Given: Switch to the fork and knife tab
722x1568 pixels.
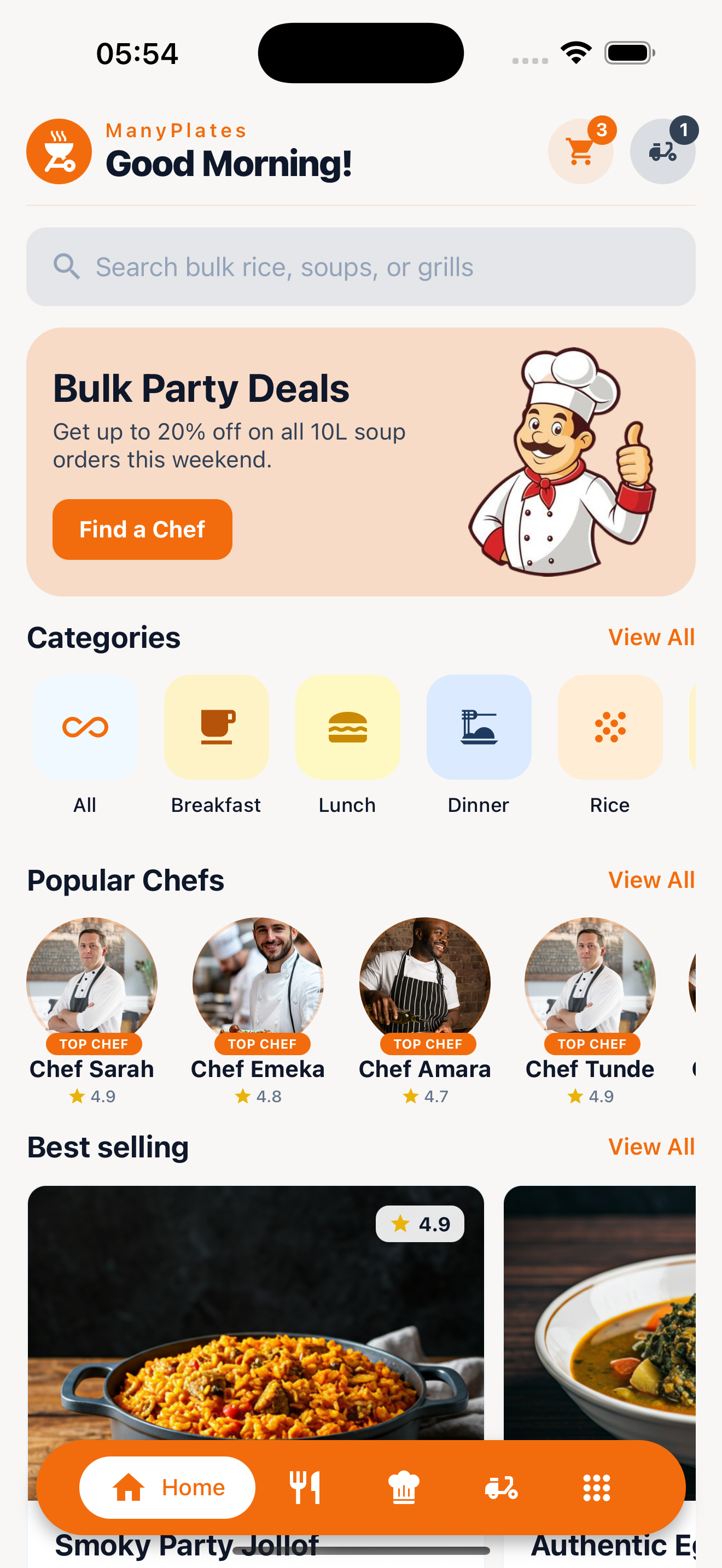Looking at the screenshot, I should tap(305, 1488).
